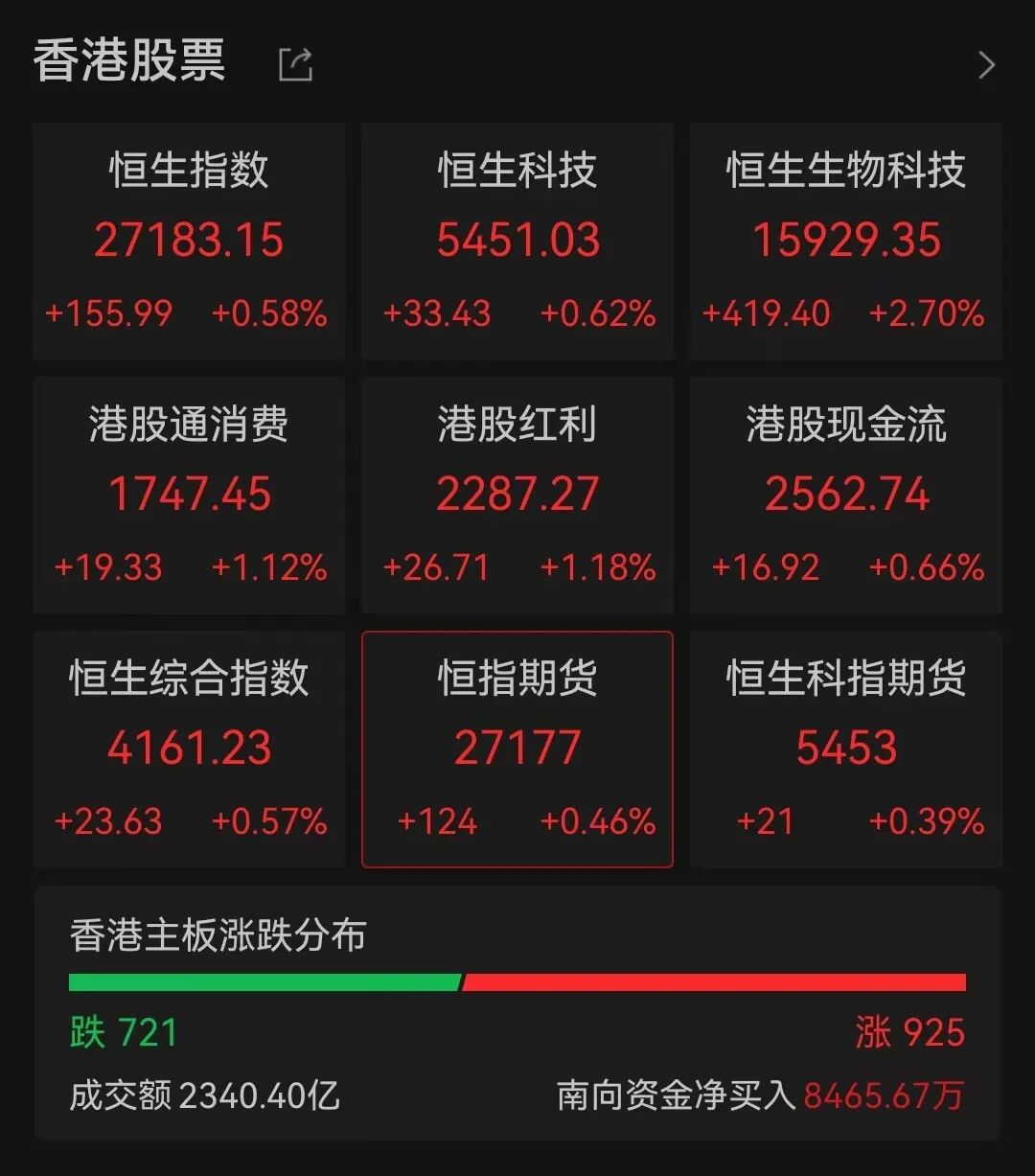Open the 恒指期货 futures card
The height and width of the screenshot is (1176, 1035).
coord(517,749)
